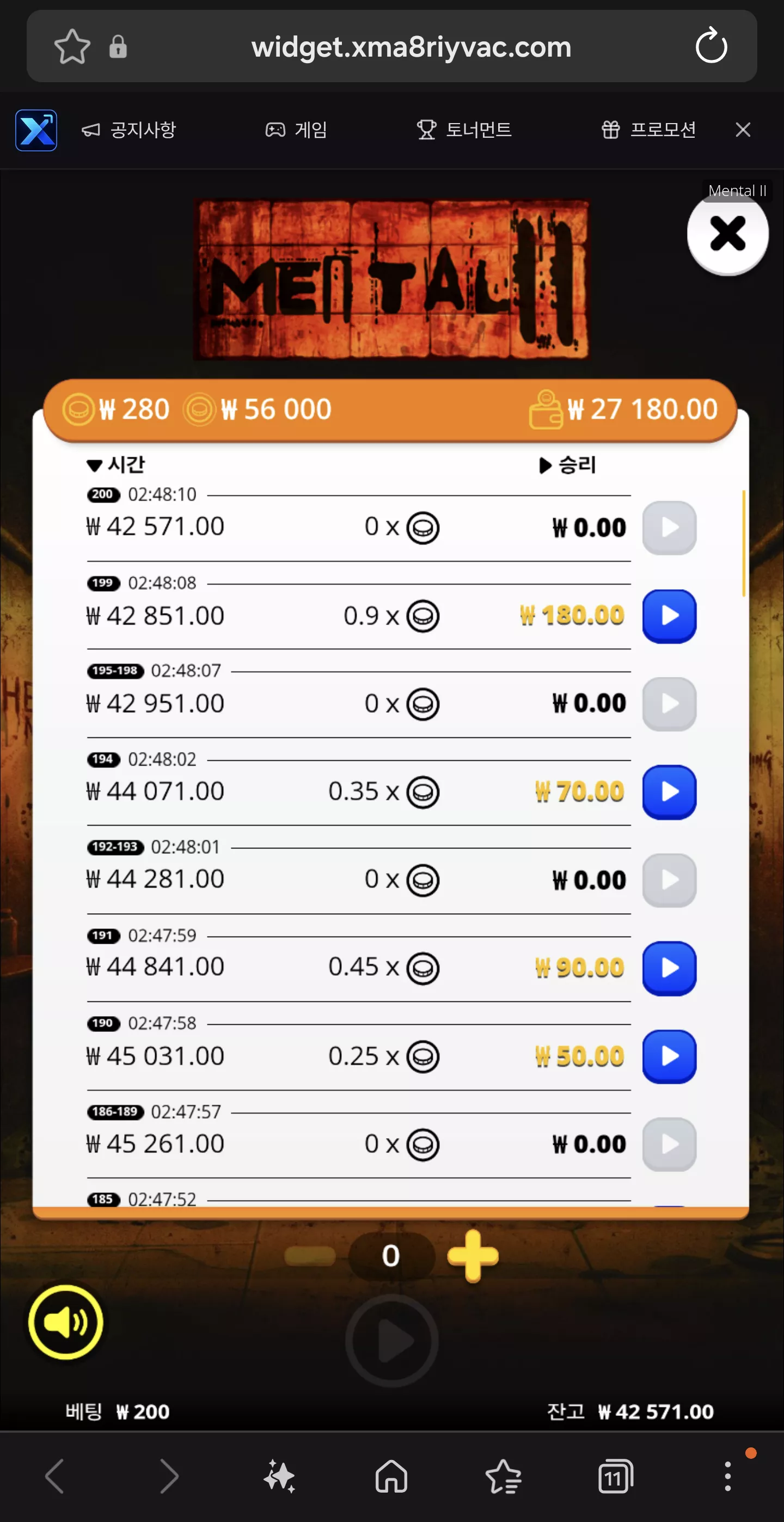
Task: Switch to the 게임 tab
Action: click(296, 130)
